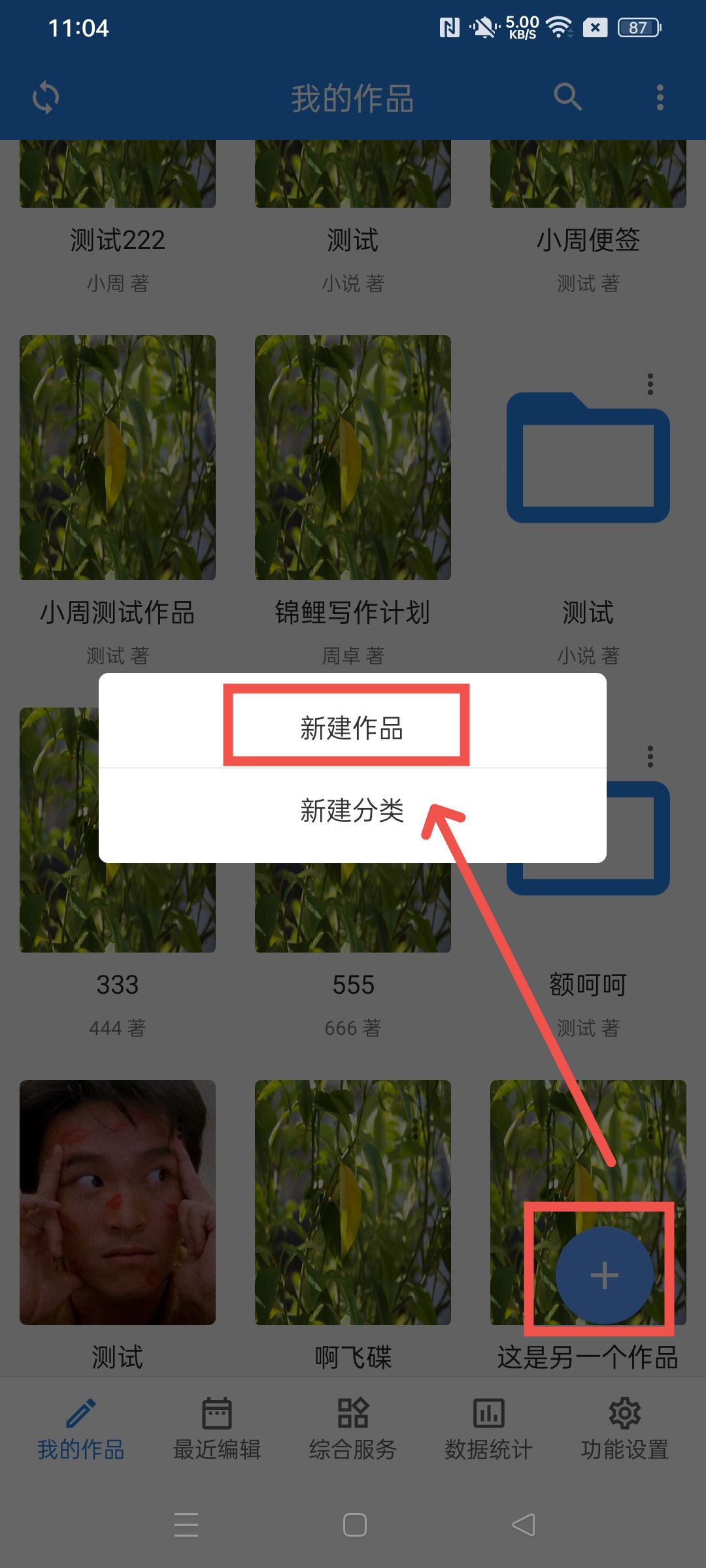The width and height of the screenshot is (706, 1568).
Task: Open the 啊飞碟 work
Action: click(353, 1202)
